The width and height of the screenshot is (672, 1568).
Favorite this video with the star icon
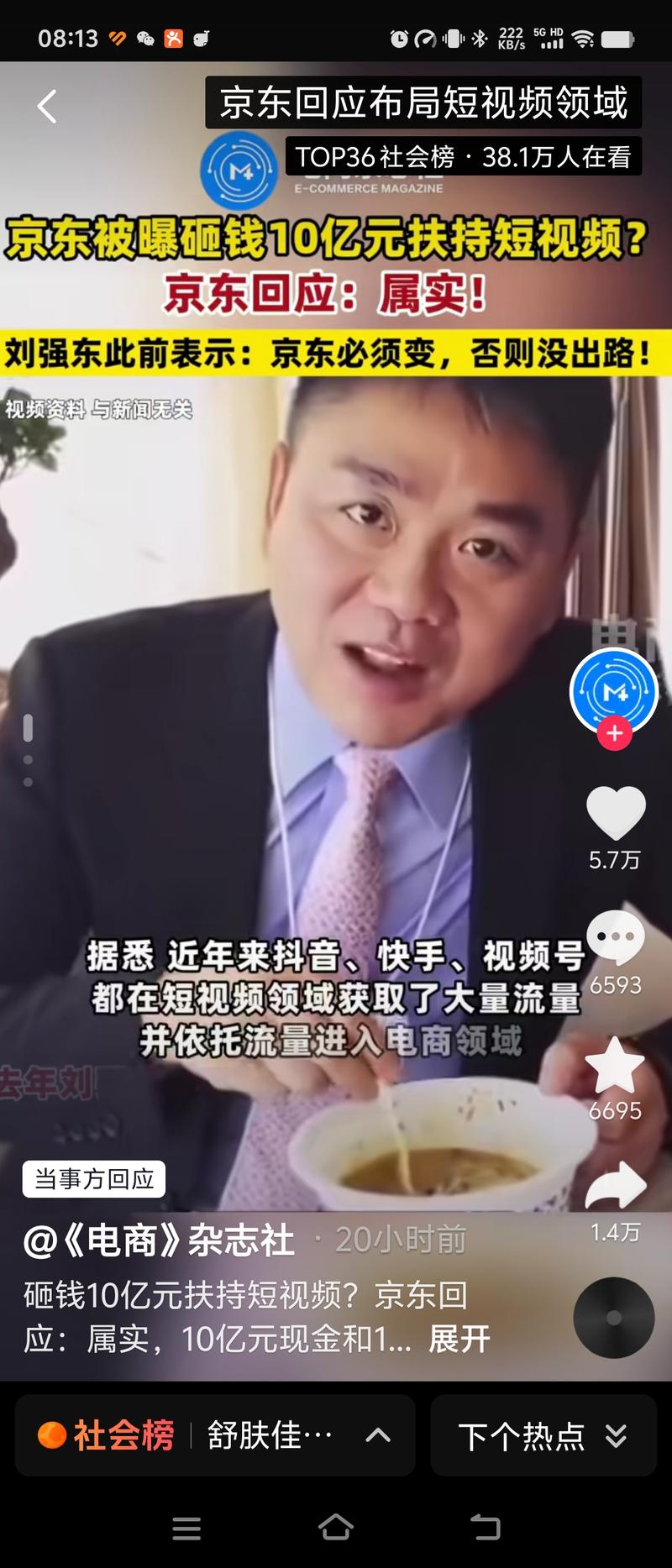coord(615,1065)
